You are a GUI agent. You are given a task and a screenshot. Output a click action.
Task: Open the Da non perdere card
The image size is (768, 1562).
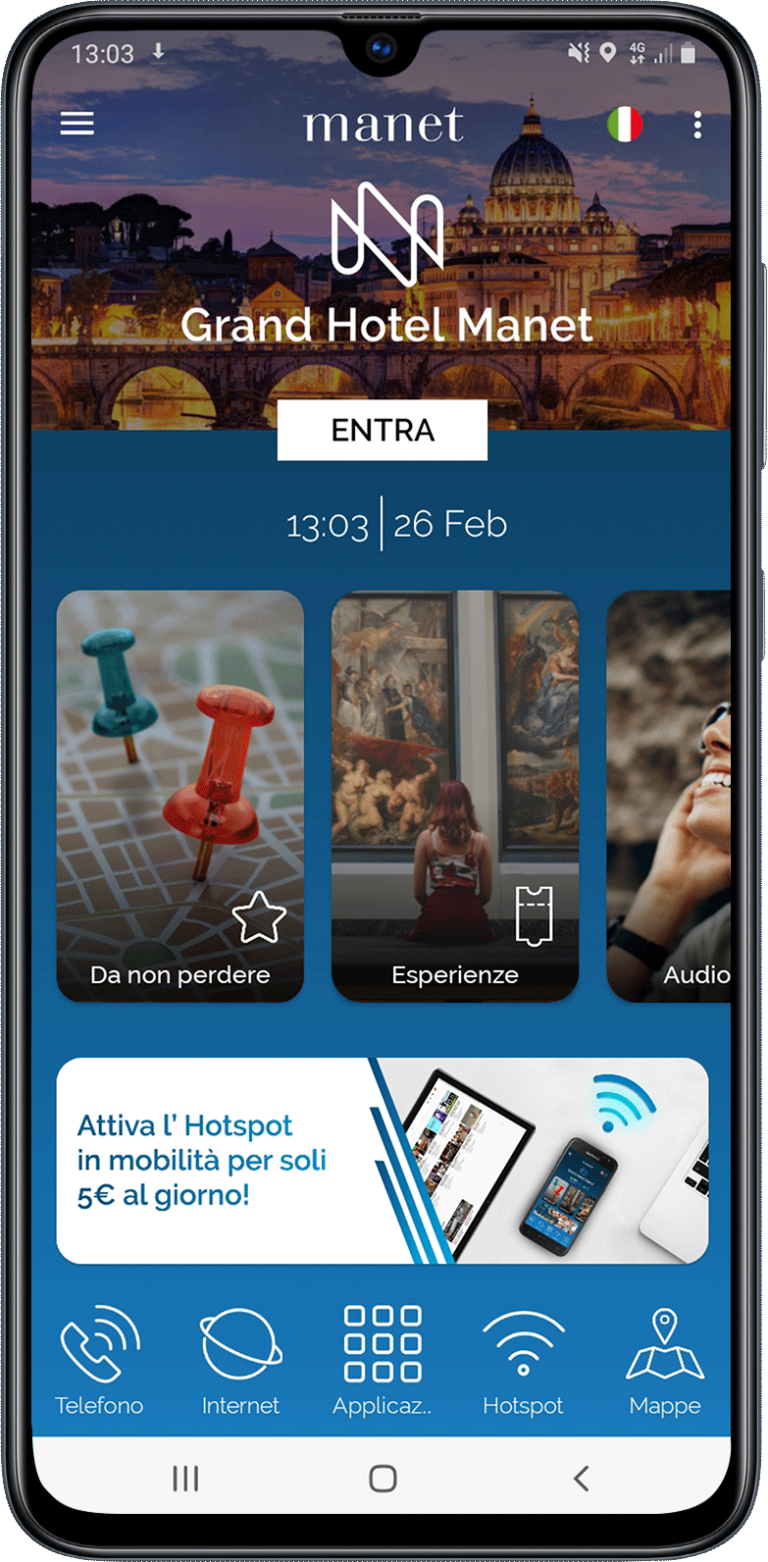180,795
